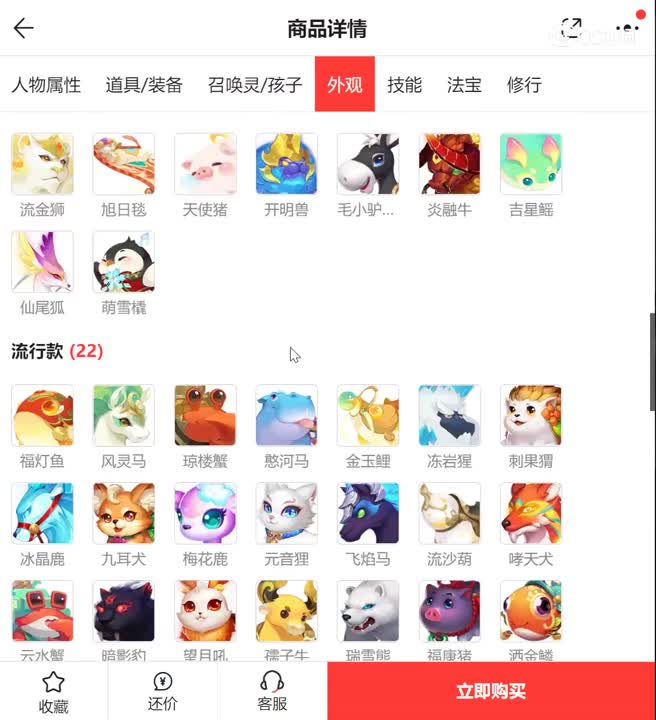Tap 还价 to make an offer
Image resolution: width=656 pixels, height=720 pixels.
pyautogui.click(x=163, y=691)
